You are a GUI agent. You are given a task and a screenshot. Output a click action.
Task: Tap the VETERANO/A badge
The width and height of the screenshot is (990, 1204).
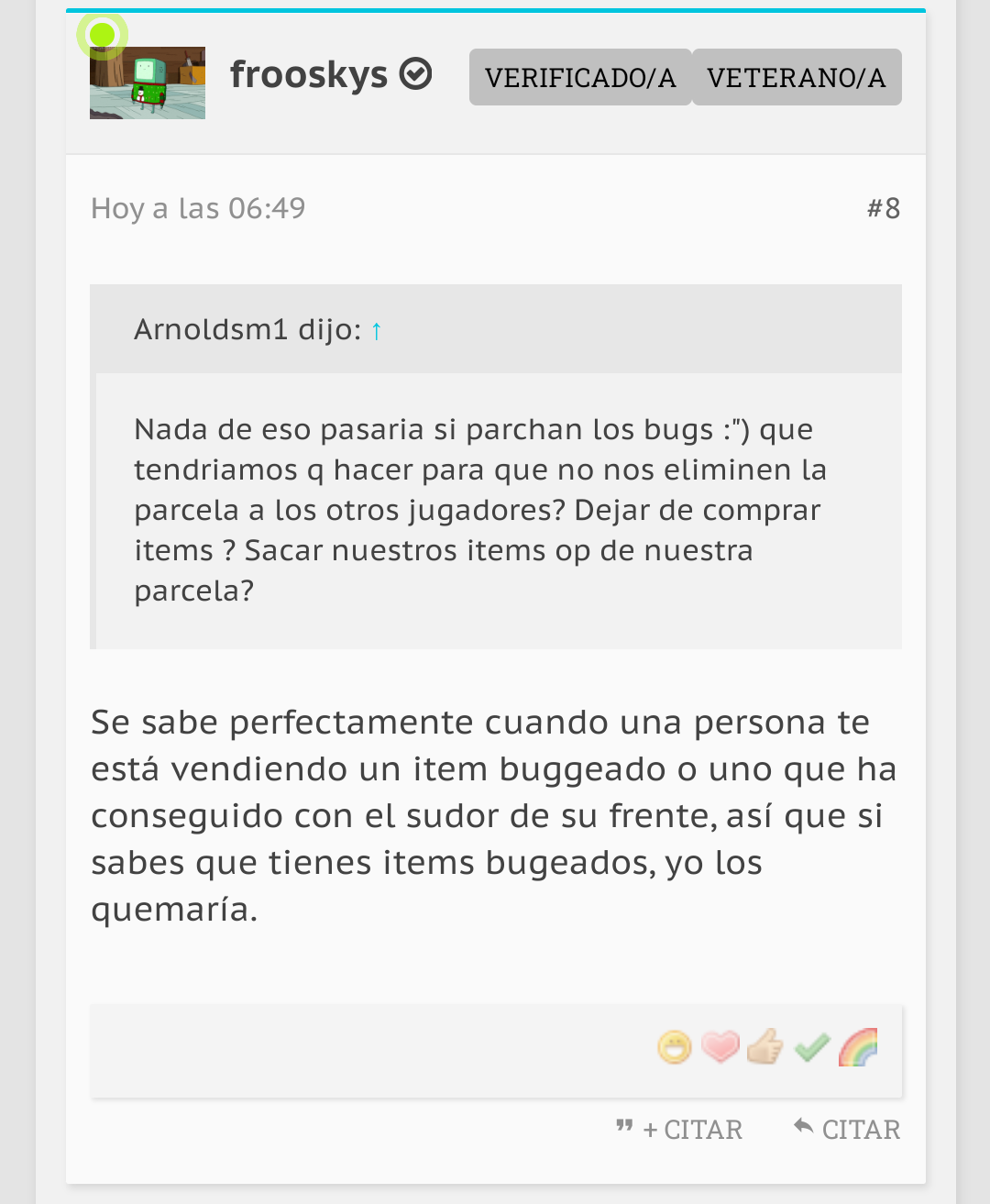click(797, 78)
